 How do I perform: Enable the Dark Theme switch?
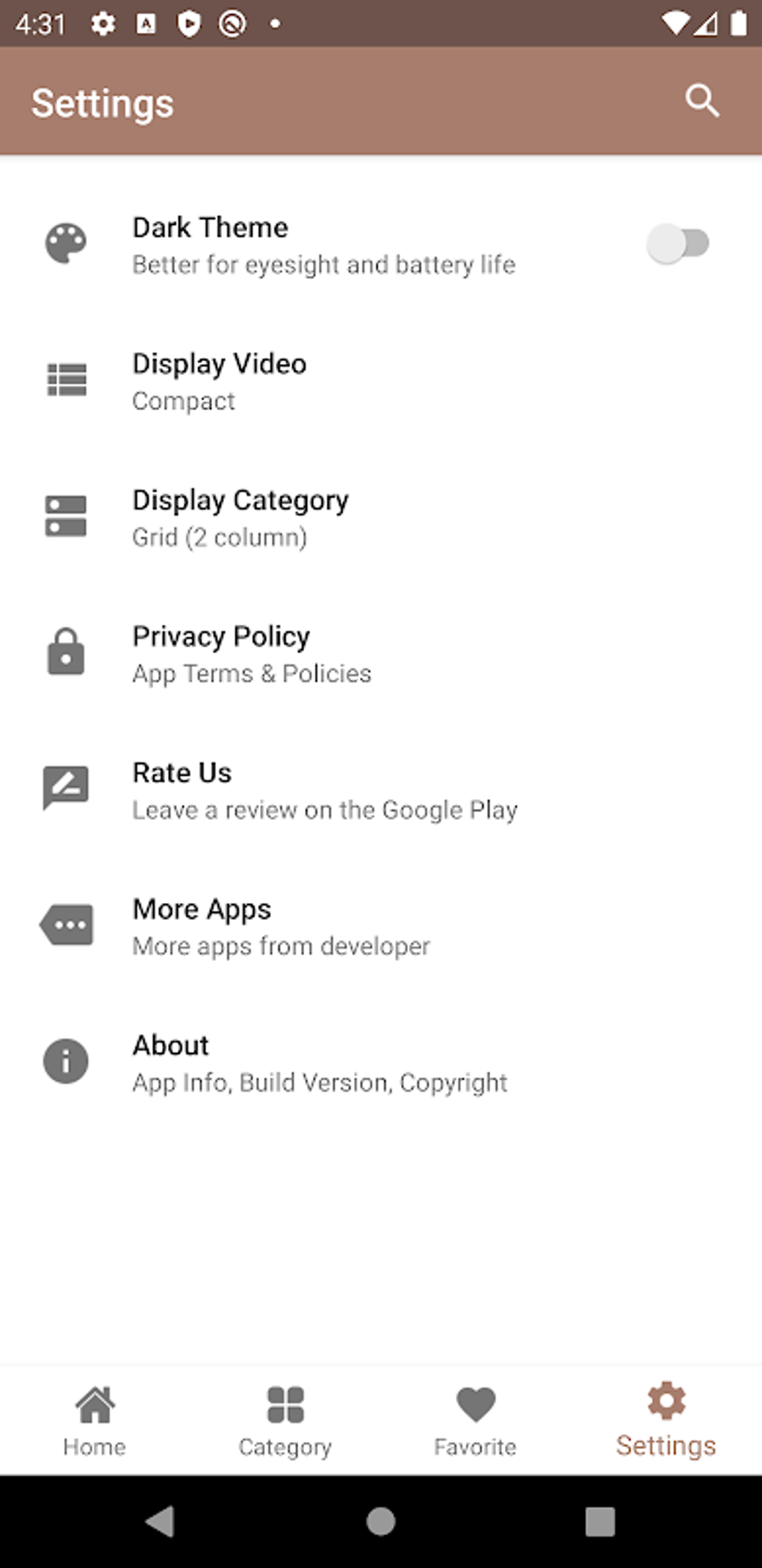[x=678, y=244]
